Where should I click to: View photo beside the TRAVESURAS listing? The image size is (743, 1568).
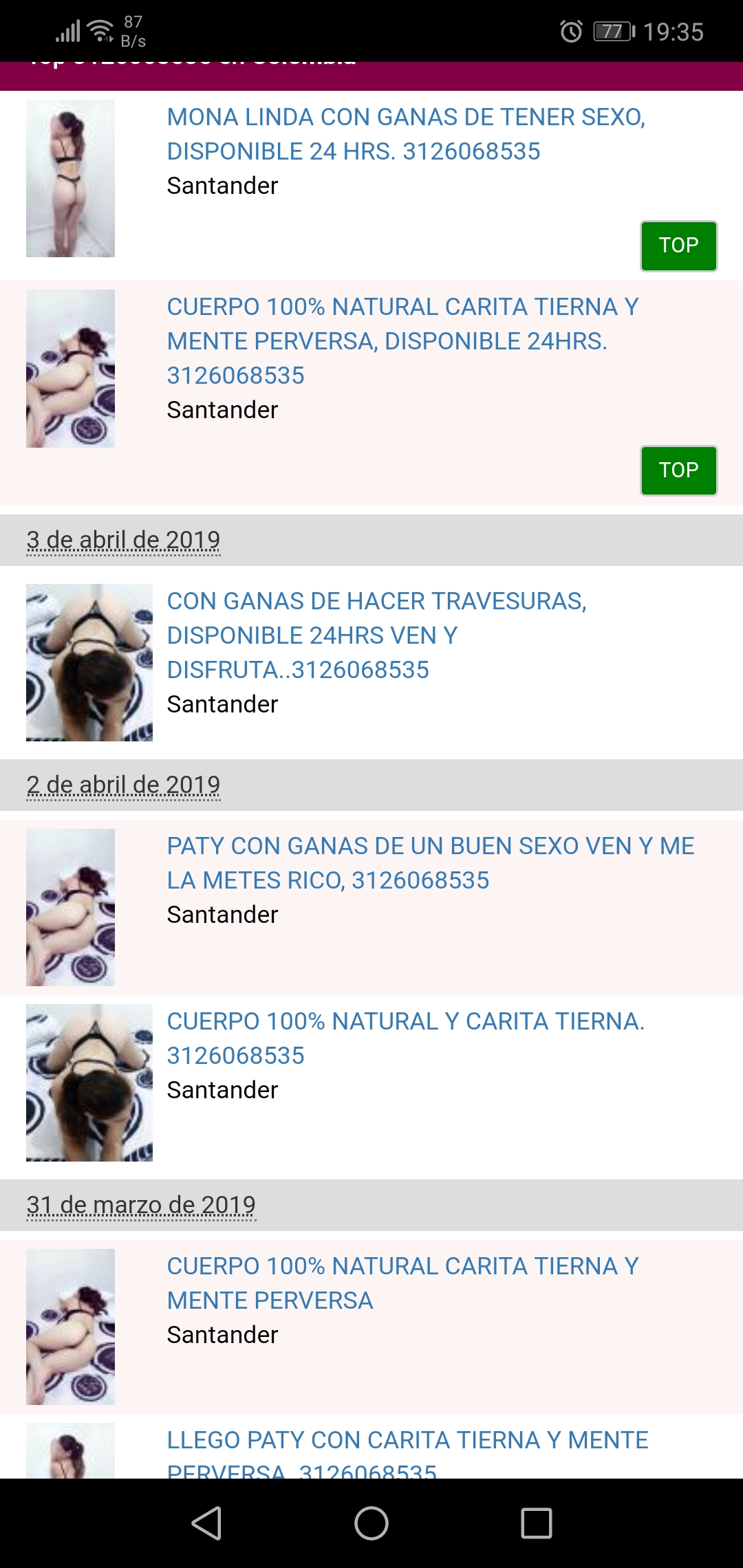tap(89, 662)
